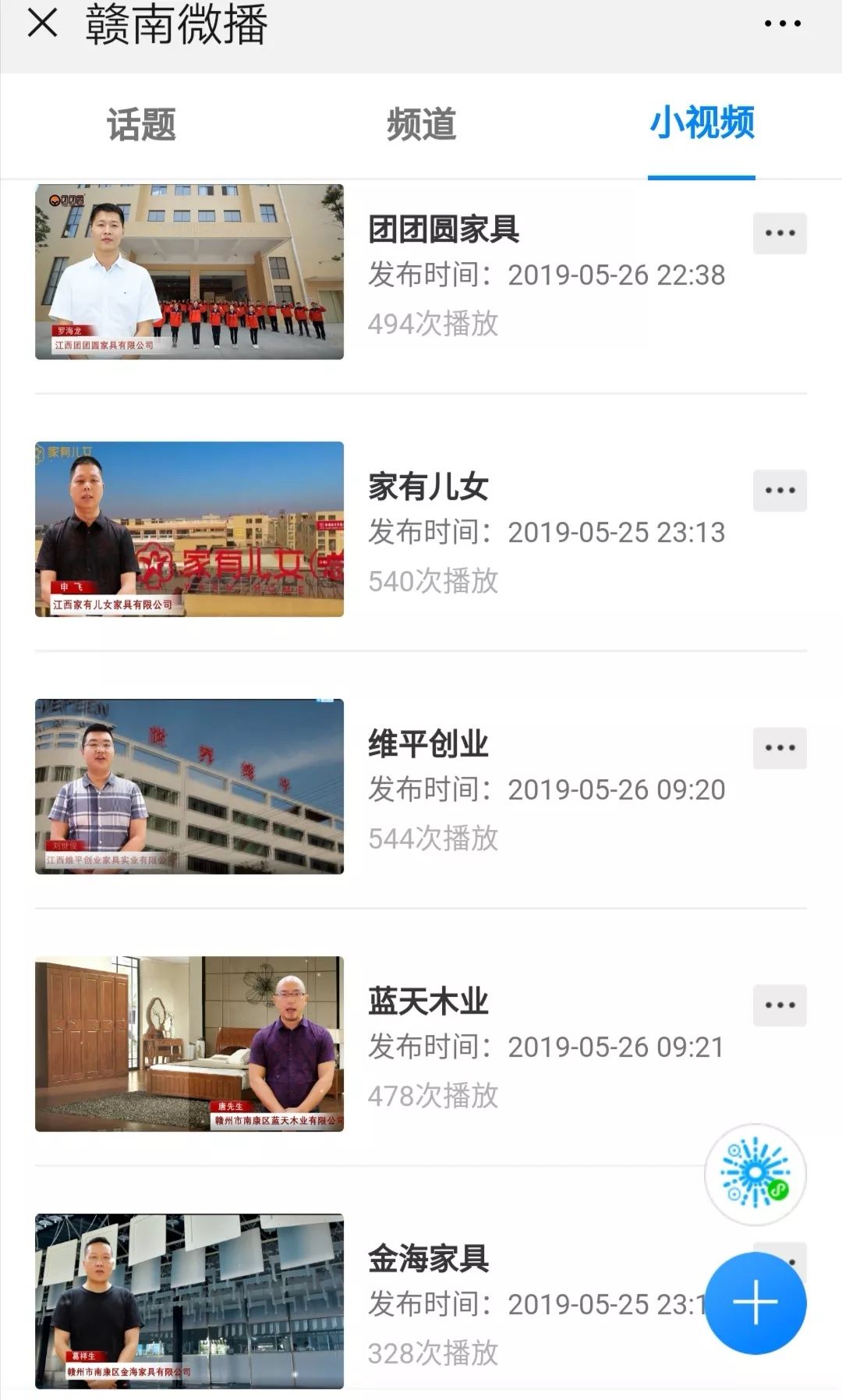Play the 团团圆家具 video

(189, 271)
